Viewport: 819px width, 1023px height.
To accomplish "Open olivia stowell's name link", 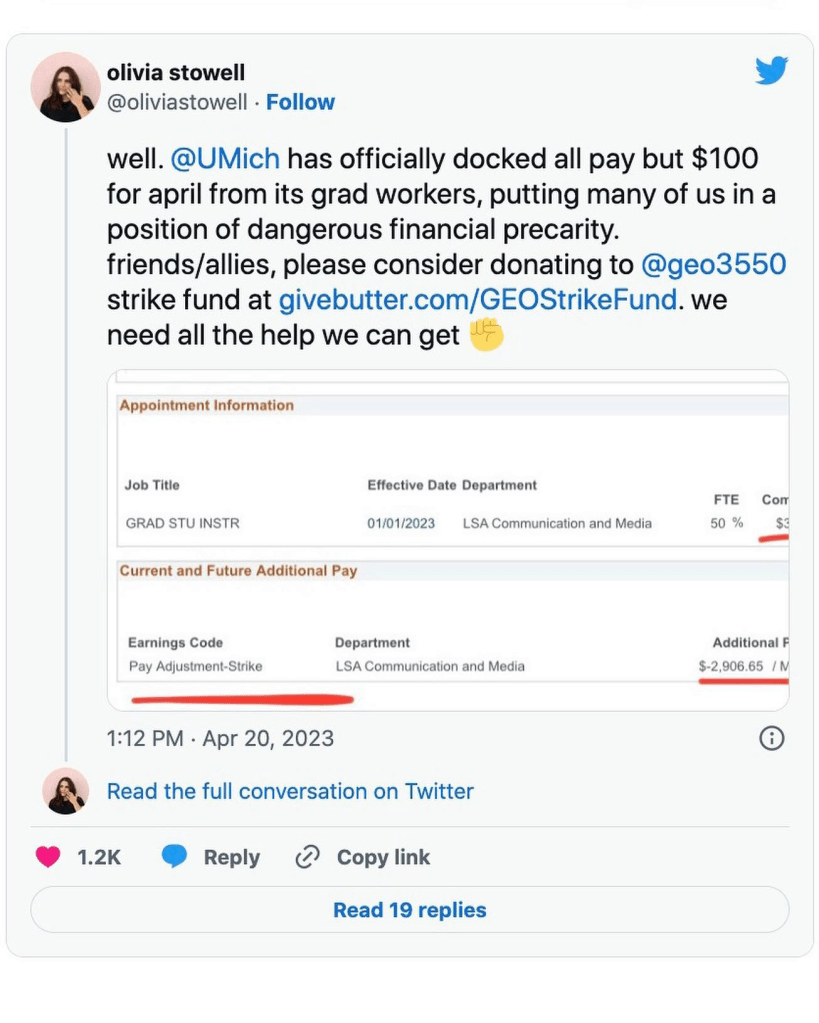I will [176, 72].
